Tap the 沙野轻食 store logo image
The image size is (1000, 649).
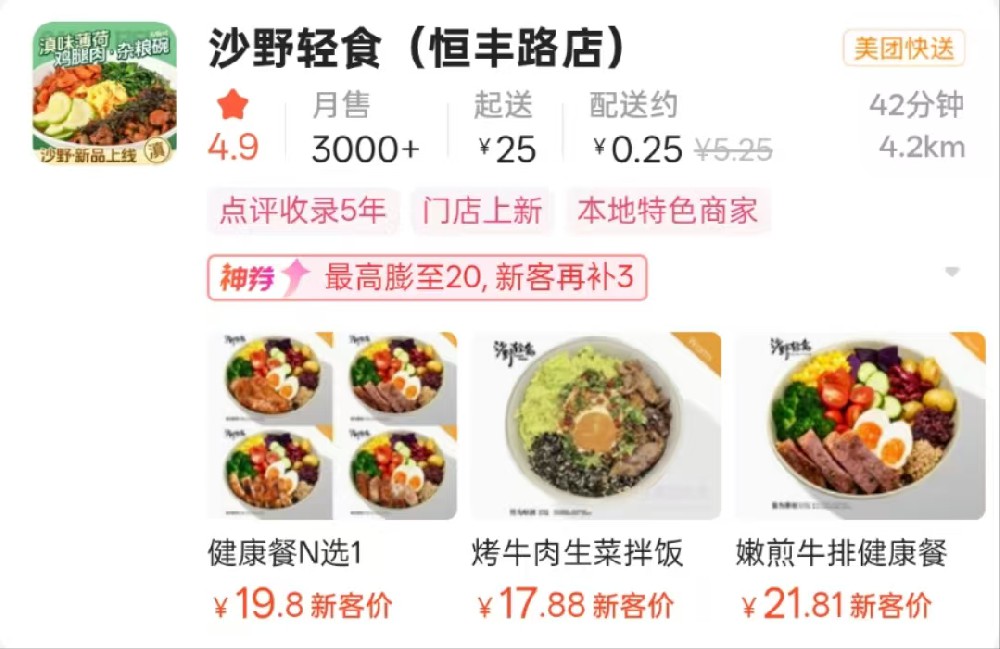pyautogui.click(x=105, y=94)
